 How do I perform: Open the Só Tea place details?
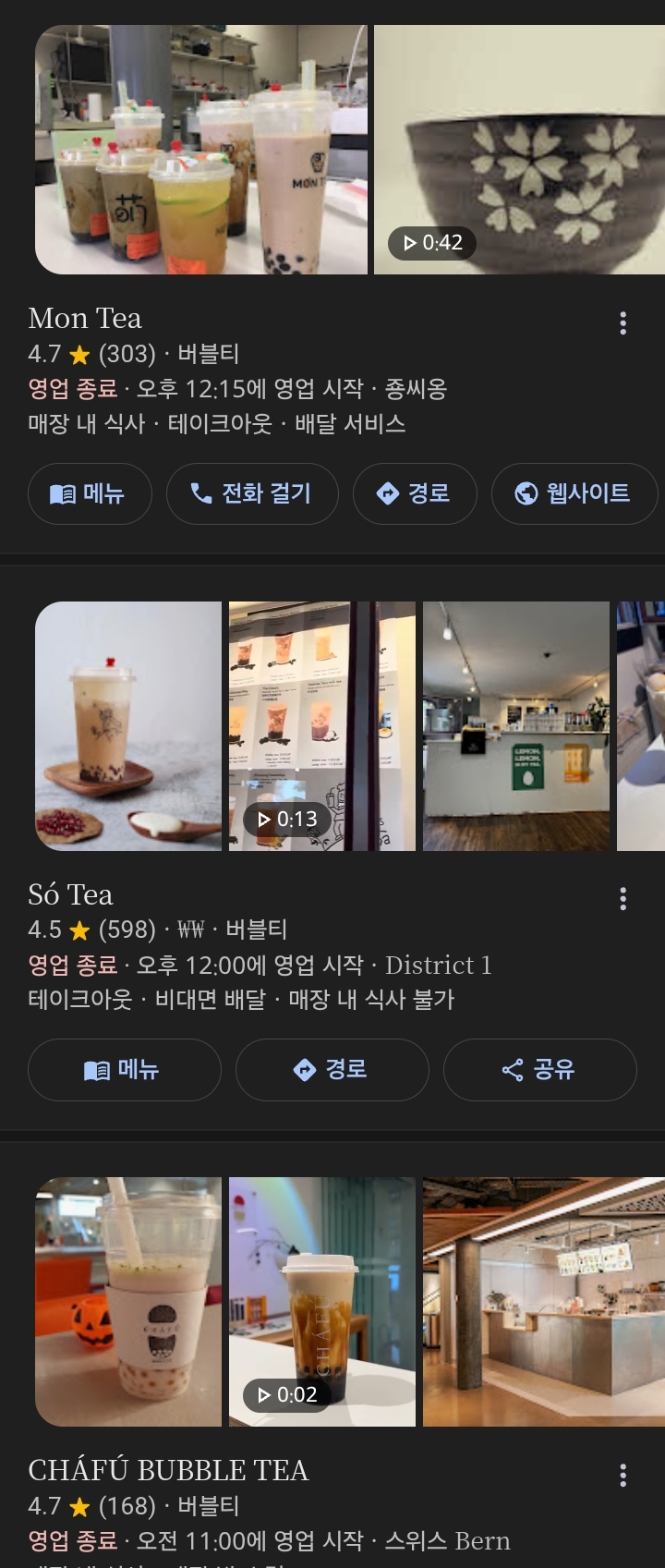pos(71,894)
